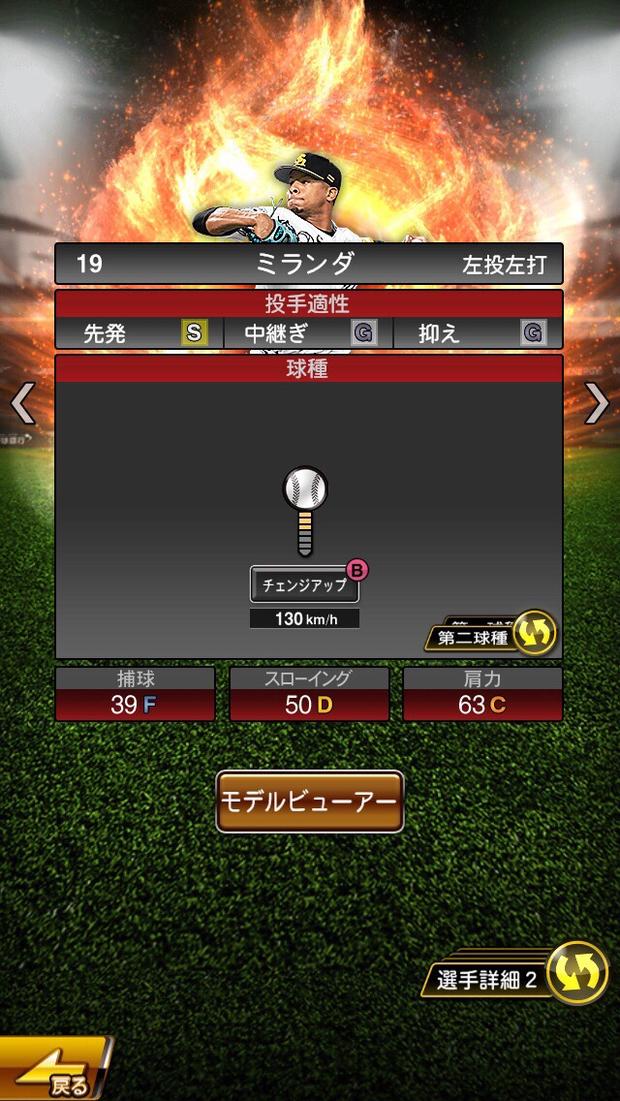Go to the previous player with left arrow
This screenshot has height=1101, width=620.
tap(22, 403)
